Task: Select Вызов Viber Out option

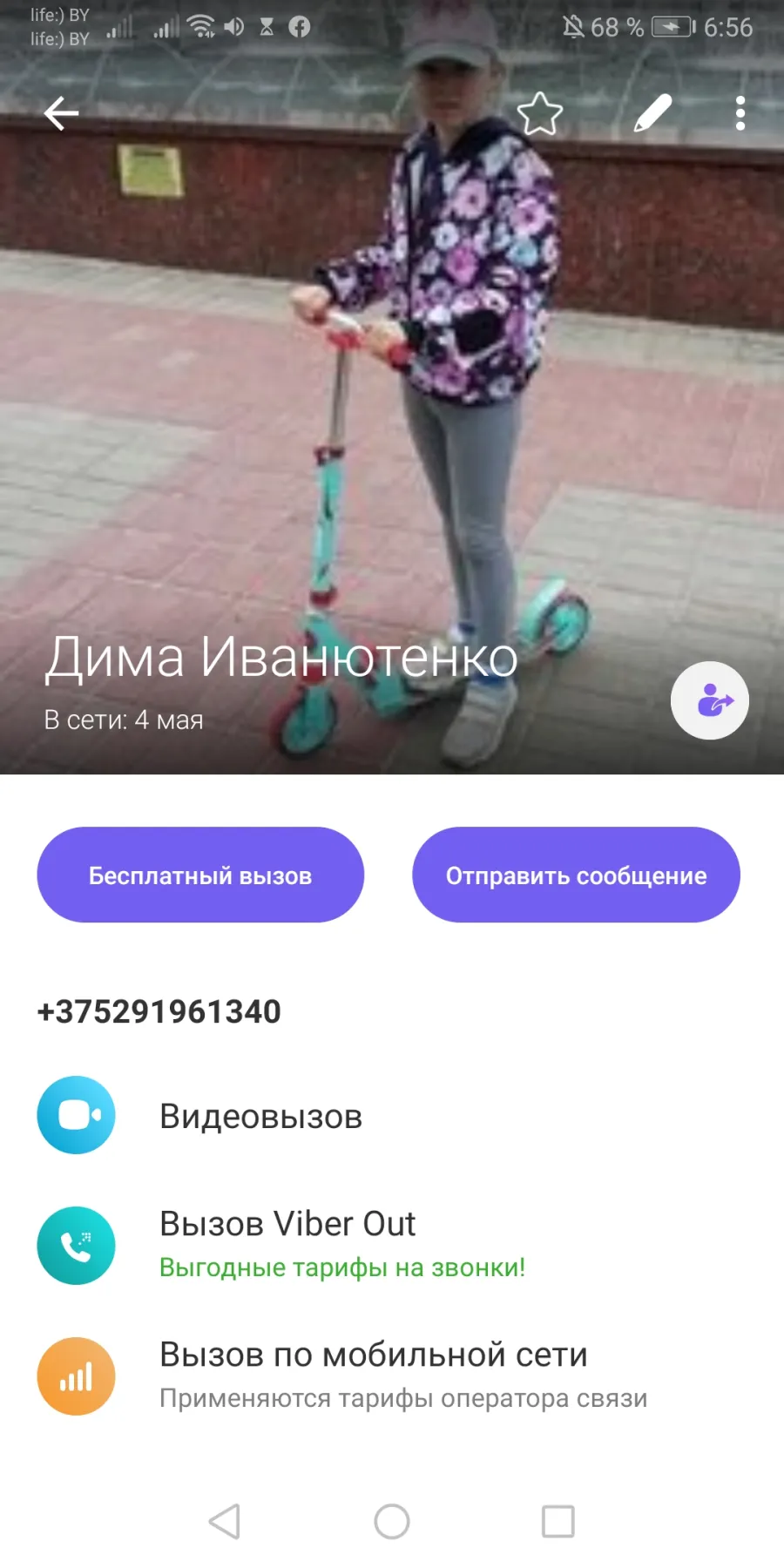Action: [392, 1245]
